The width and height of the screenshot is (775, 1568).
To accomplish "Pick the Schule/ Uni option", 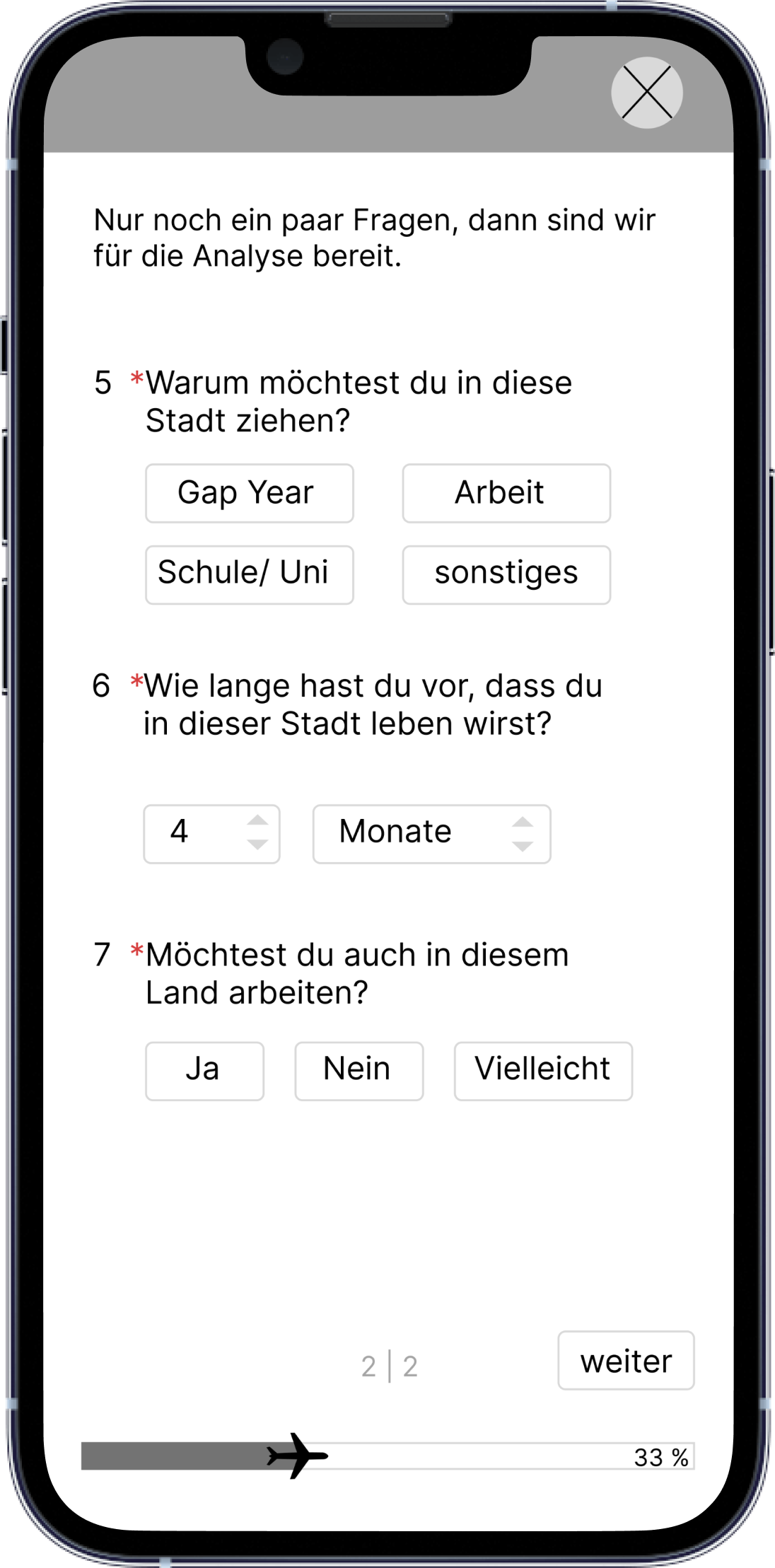I will click(249, 574).
